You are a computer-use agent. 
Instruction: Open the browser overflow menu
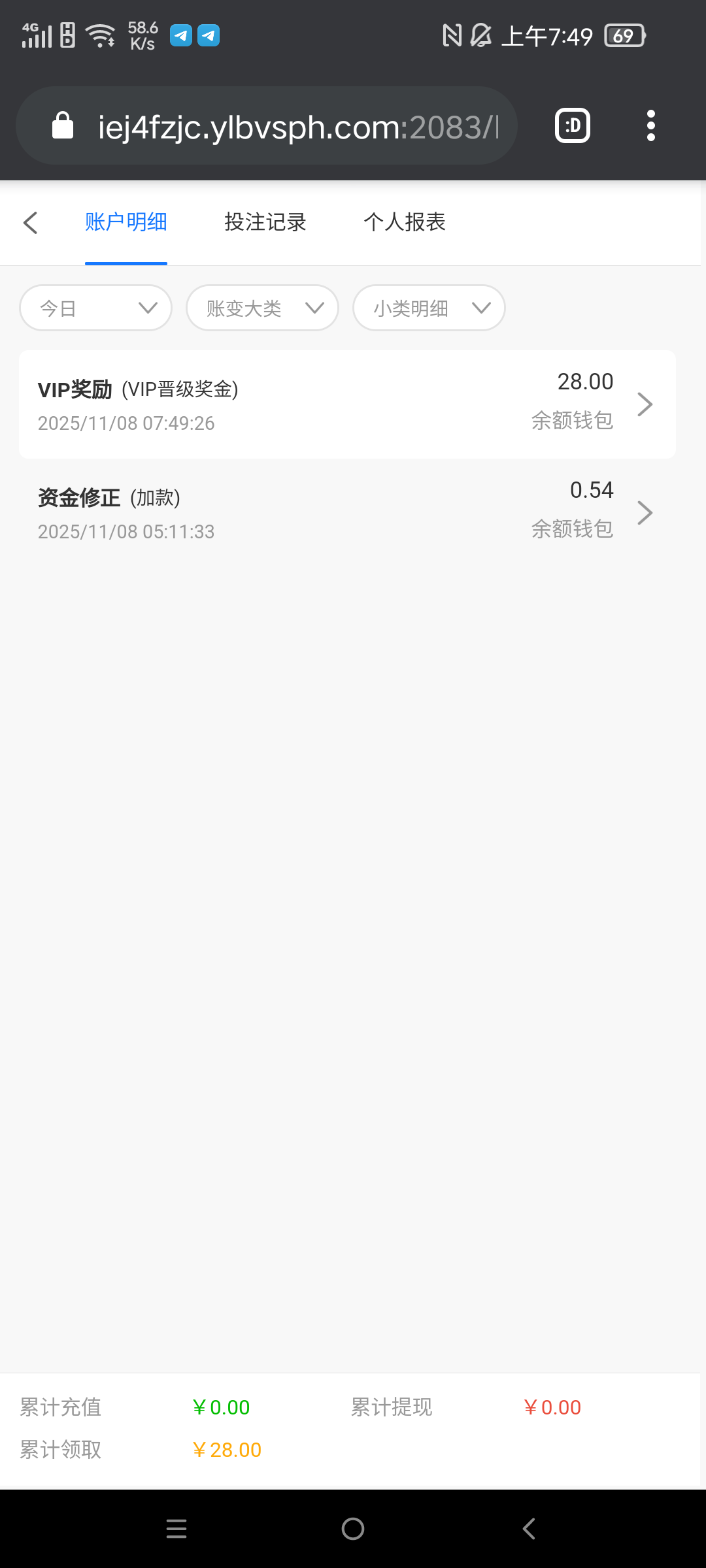[x=650, y=125]
